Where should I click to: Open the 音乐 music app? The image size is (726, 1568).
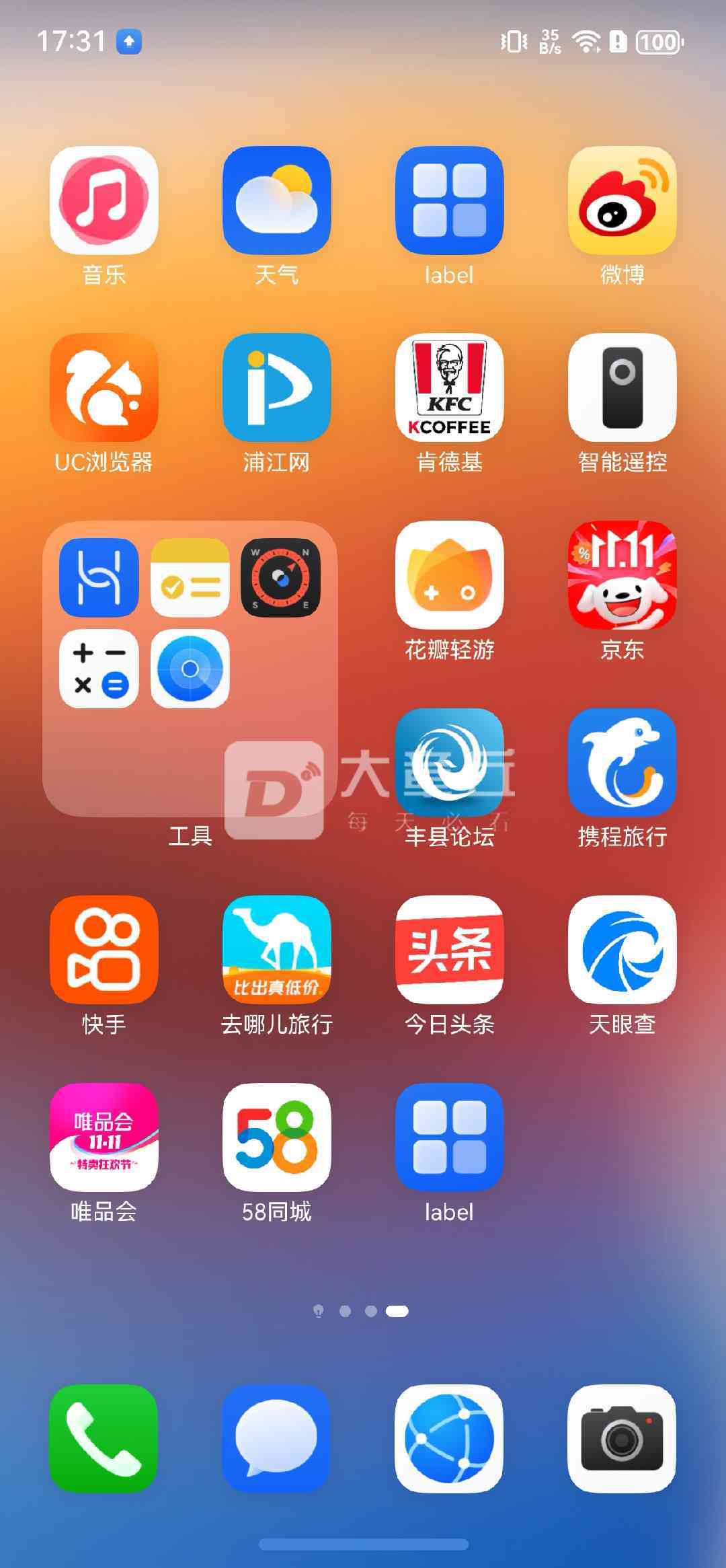coord(104,200)
